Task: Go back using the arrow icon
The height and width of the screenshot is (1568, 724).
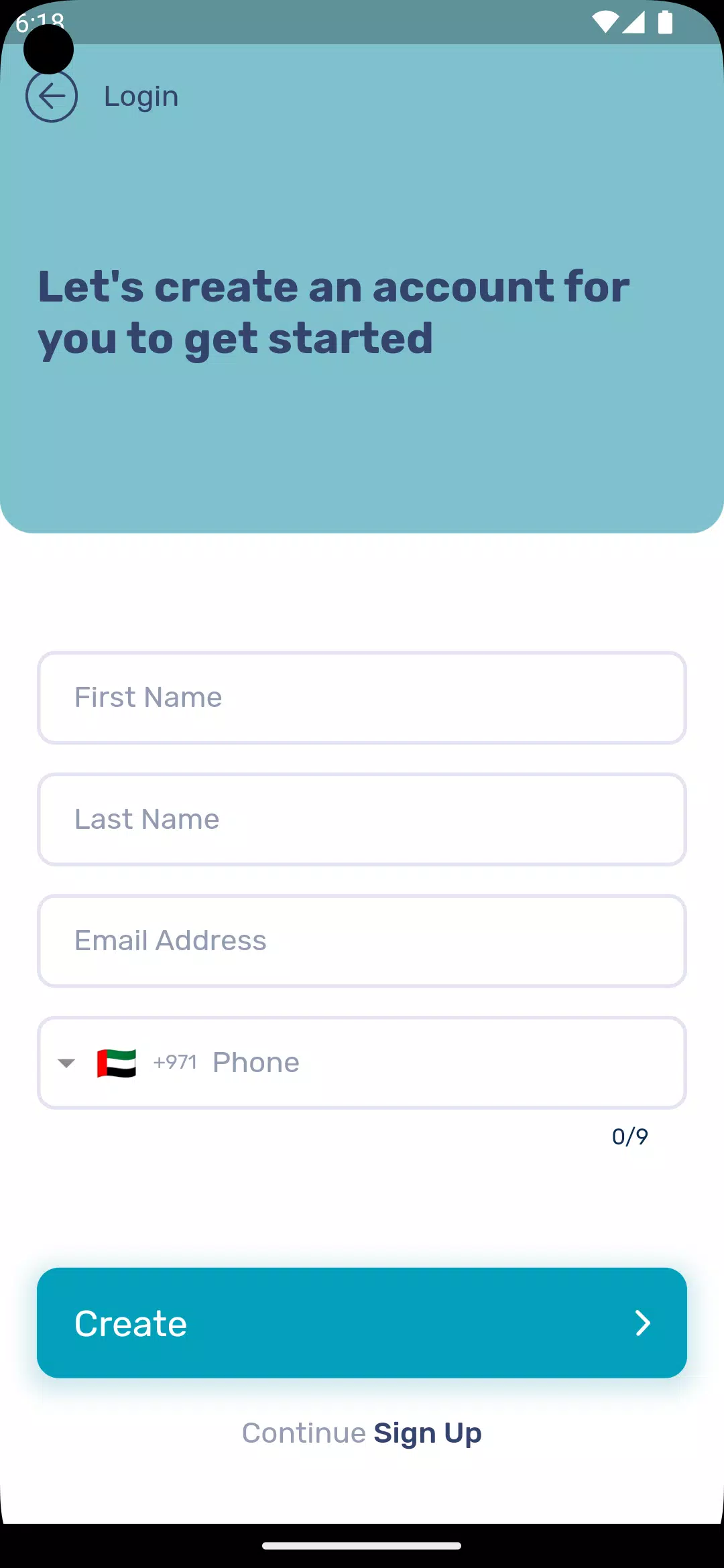Action: 52,96
